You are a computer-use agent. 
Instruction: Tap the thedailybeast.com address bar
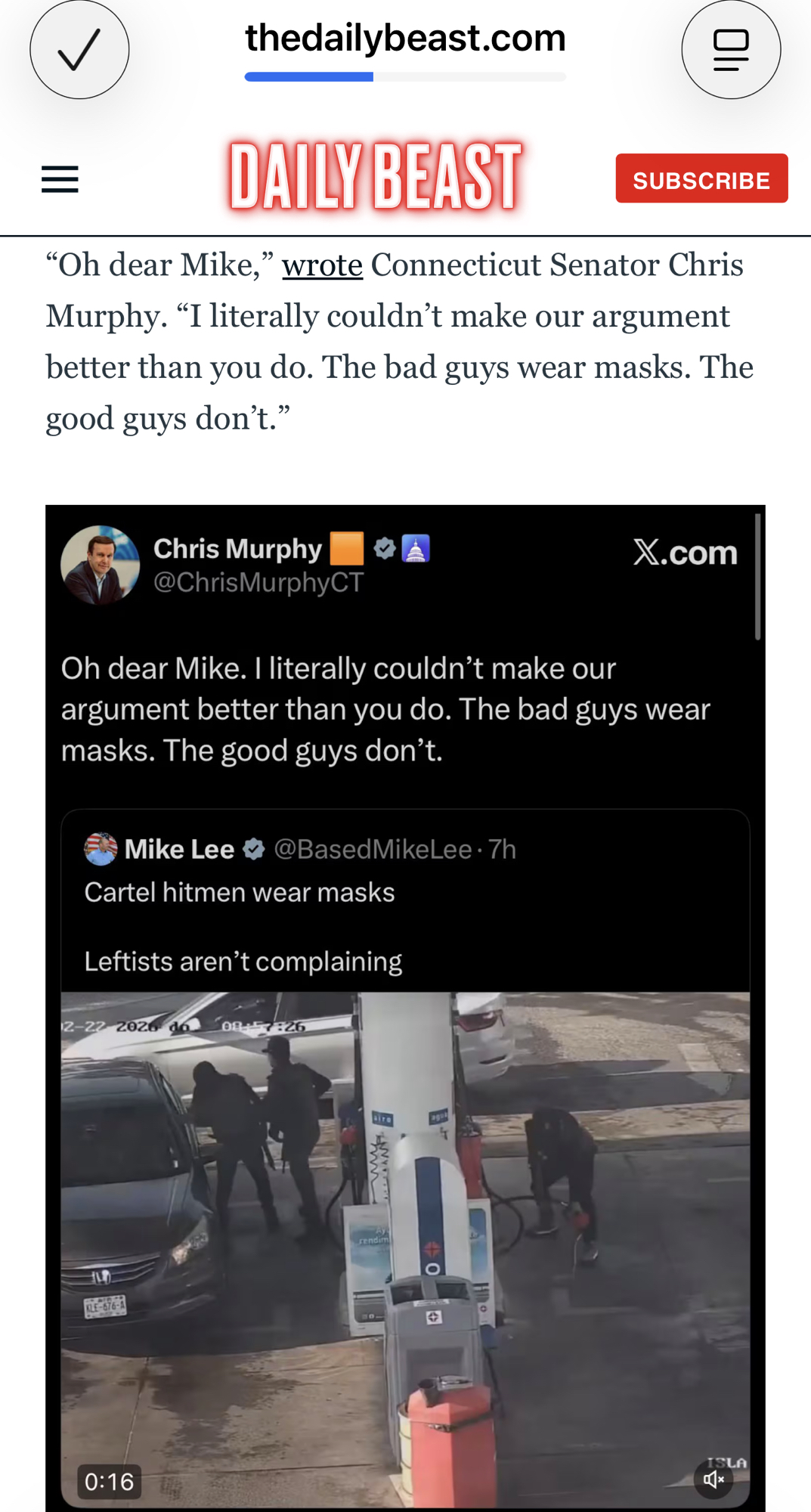tap(405, 38)
